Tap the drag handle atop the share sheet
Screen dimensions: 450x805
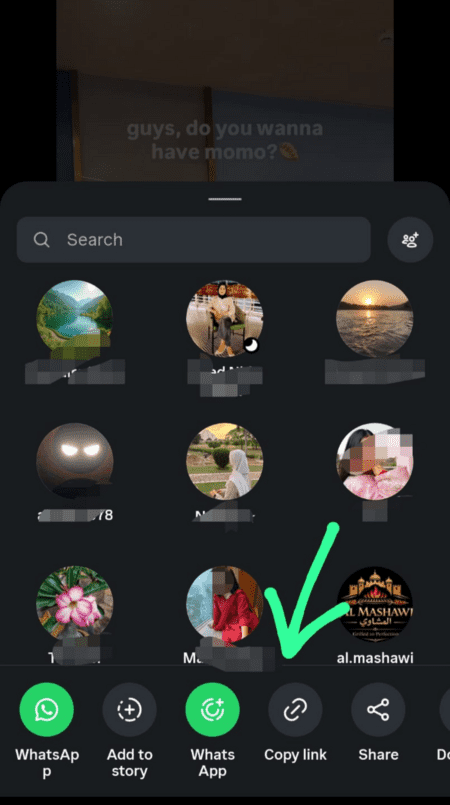coord(225,199)
